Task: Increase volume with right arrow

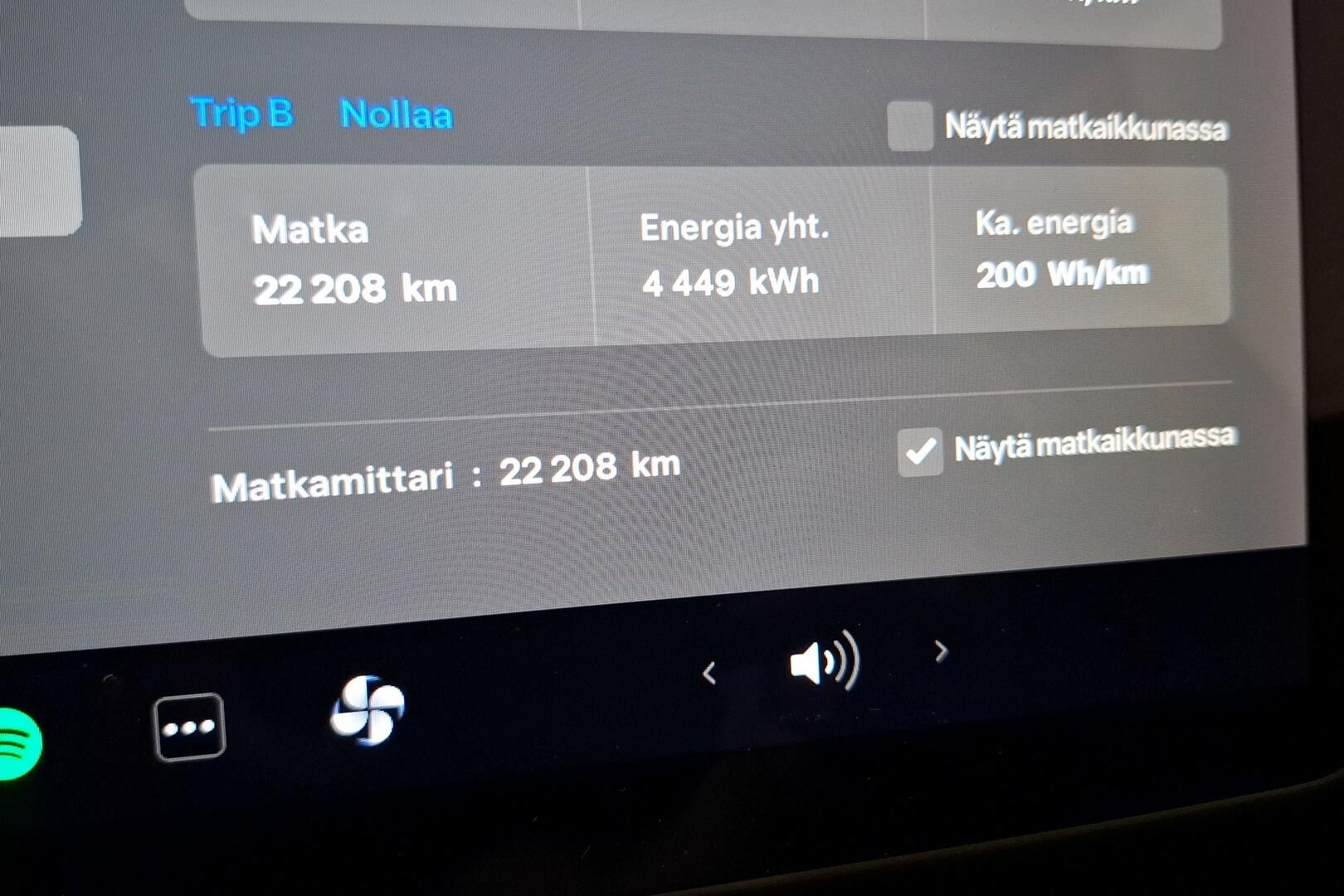Action: pos(941,651)
